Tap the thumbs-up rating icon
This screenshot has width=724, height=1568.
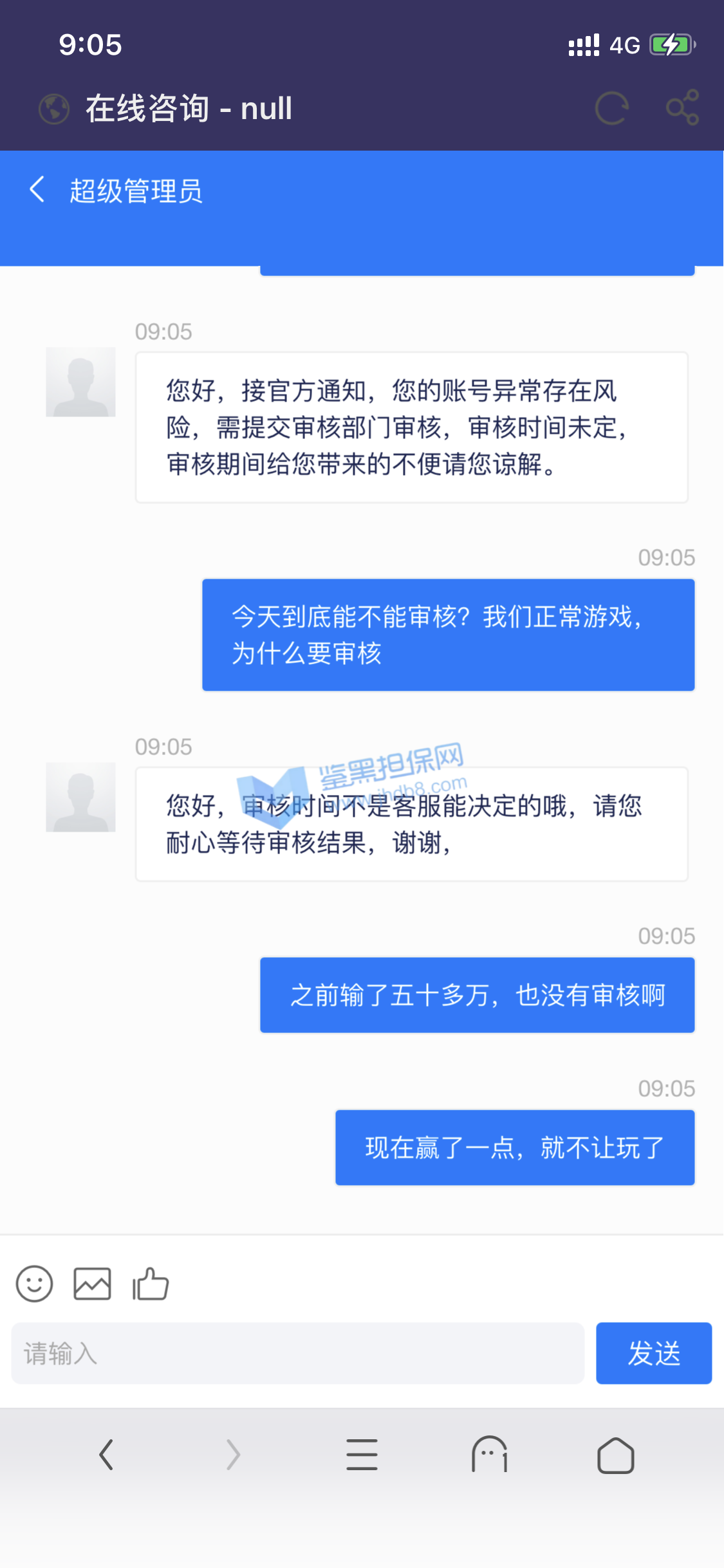tap(150, 1284)
